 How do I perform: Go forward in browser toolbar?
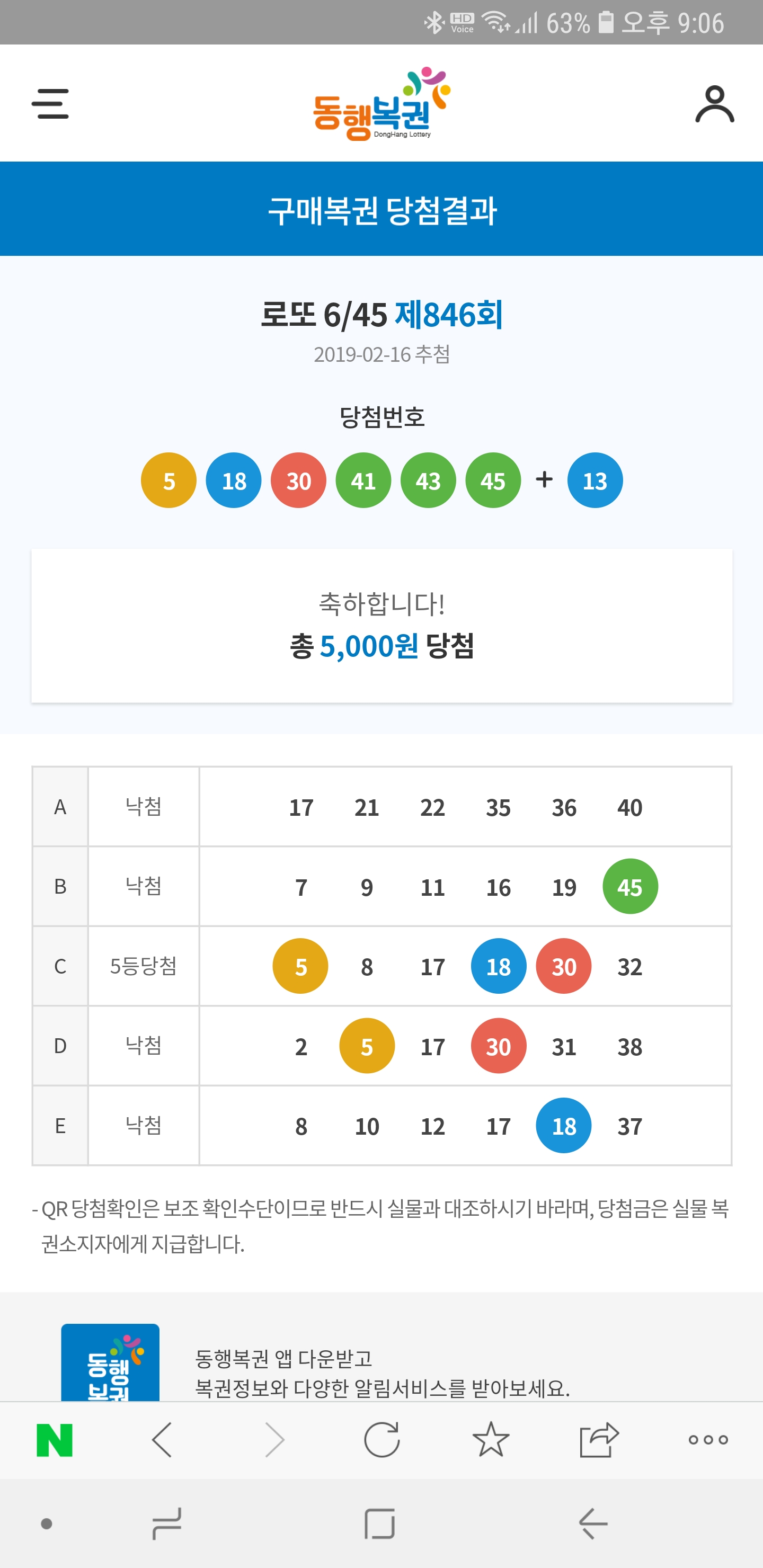coord(274,1440)
